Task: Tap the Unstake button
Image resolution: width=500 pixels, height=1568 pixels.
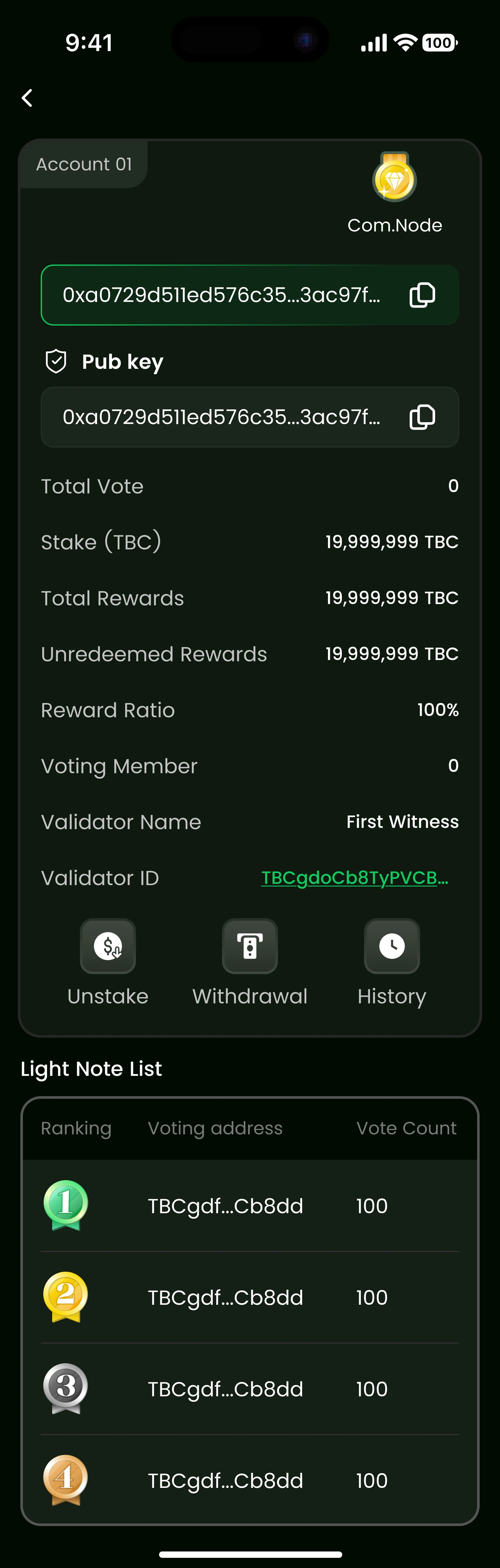Action: tap(108, 946)
